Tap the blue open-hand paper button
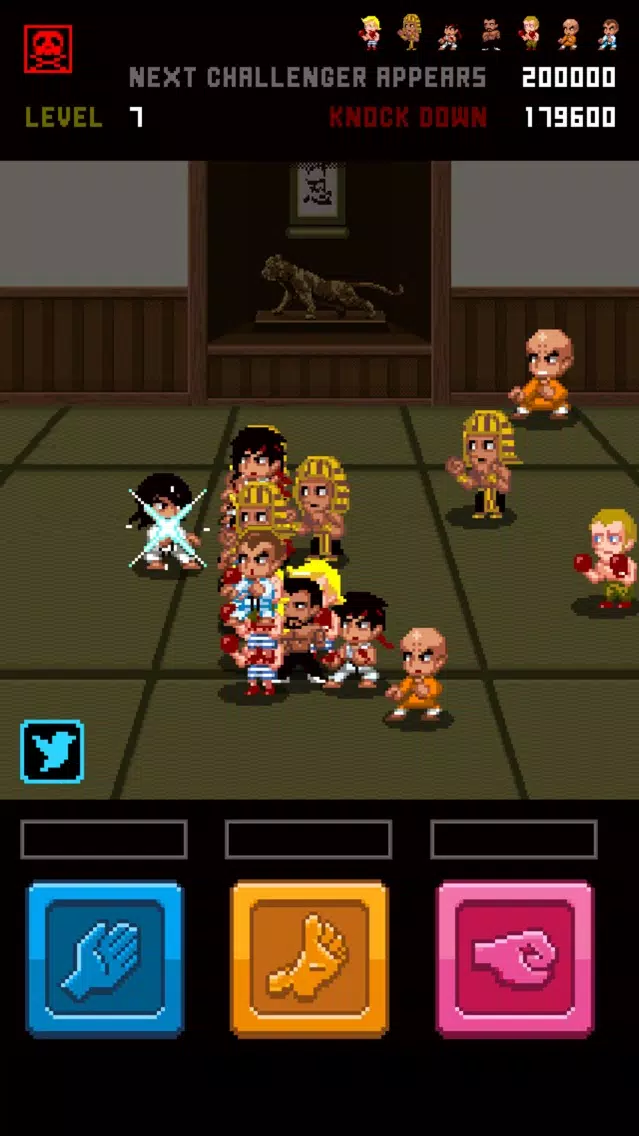 coord(104,958)
